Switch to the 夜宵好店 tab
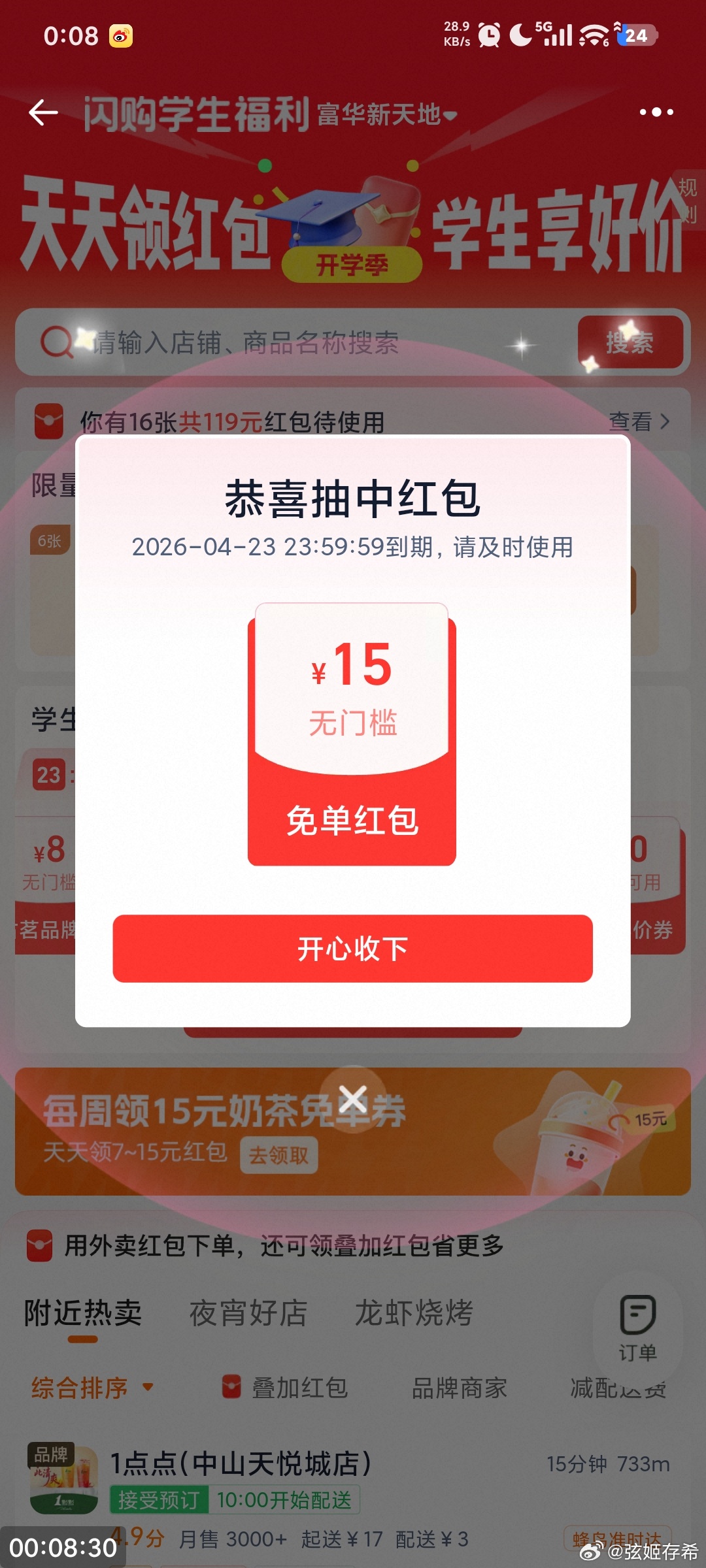This screenshot has width=706, height=1568. point(248,1313)
